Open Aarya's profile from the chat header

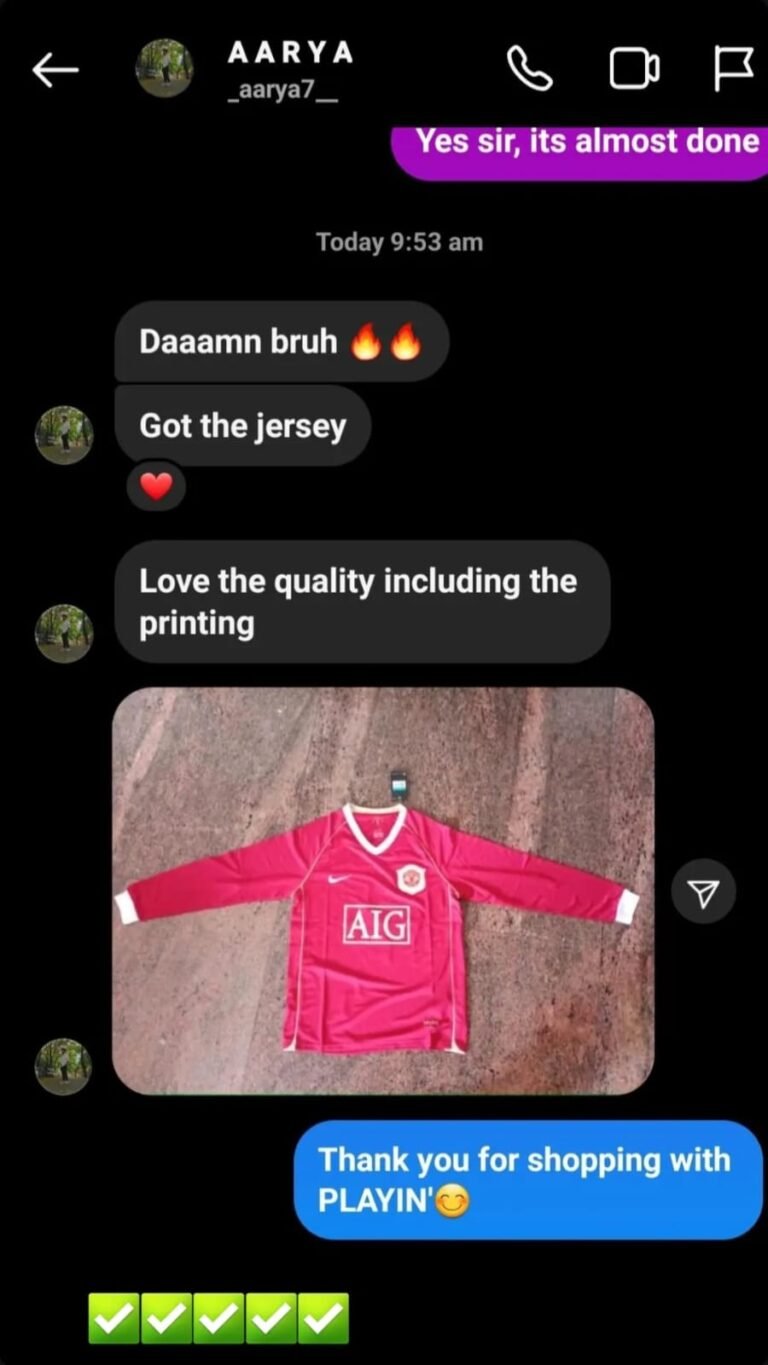[x=290, y=66]
